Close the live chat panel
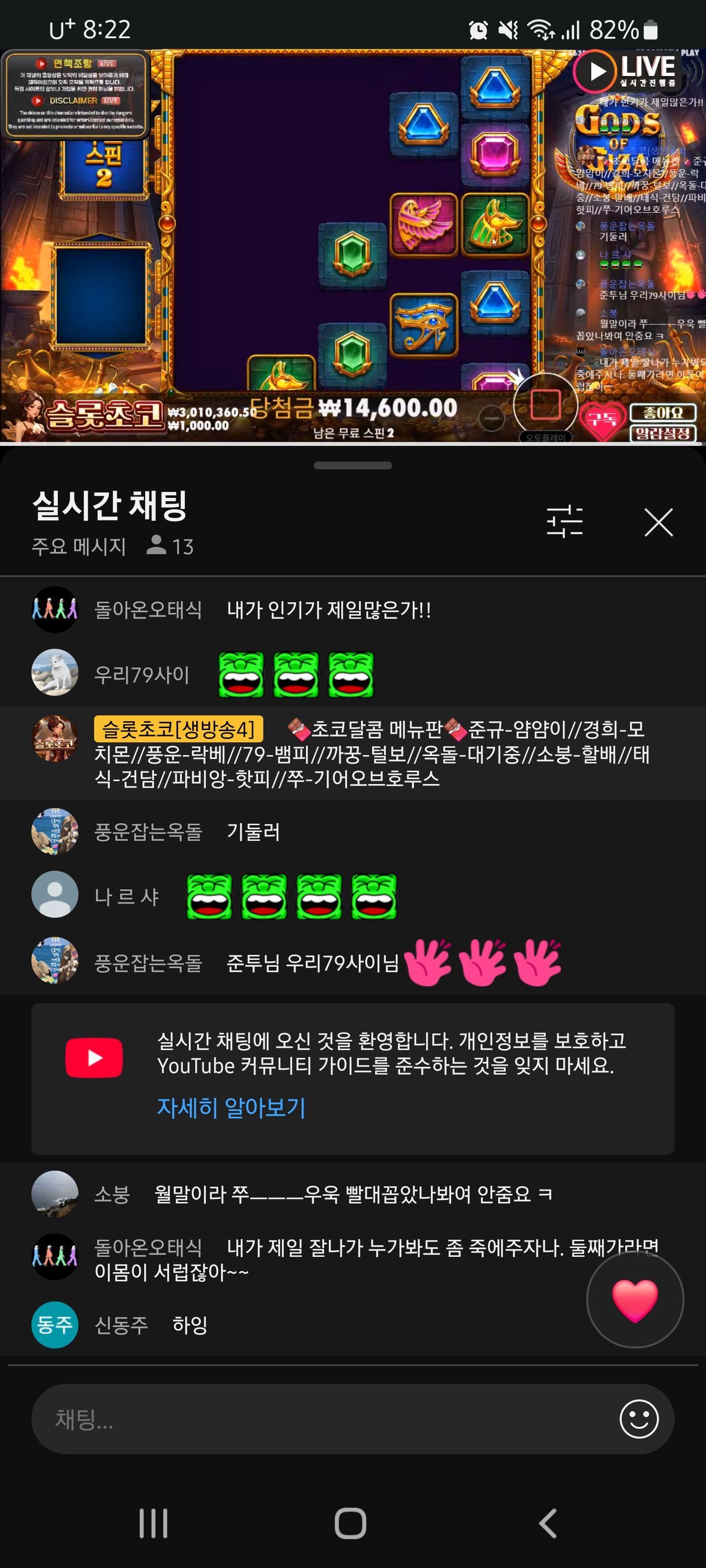This screenshot has height=1568, width=706. tap(658, 522)
